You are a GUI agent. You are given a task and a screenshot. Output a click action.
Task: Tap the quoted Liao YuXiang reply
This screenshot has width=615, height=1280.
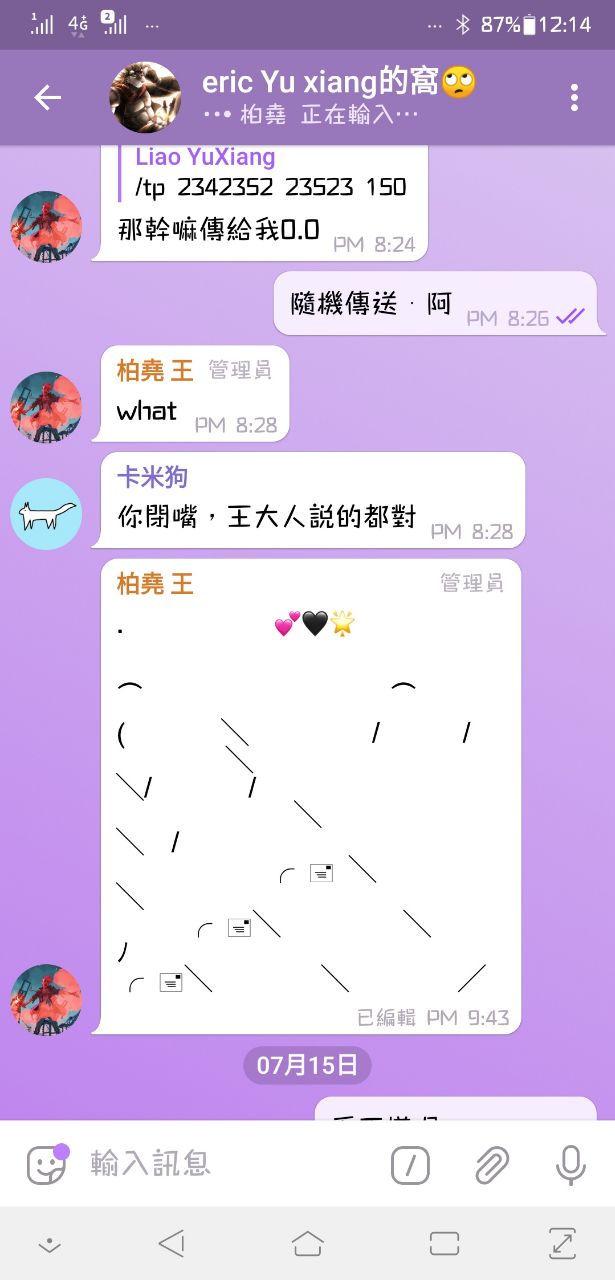(270, 173)
